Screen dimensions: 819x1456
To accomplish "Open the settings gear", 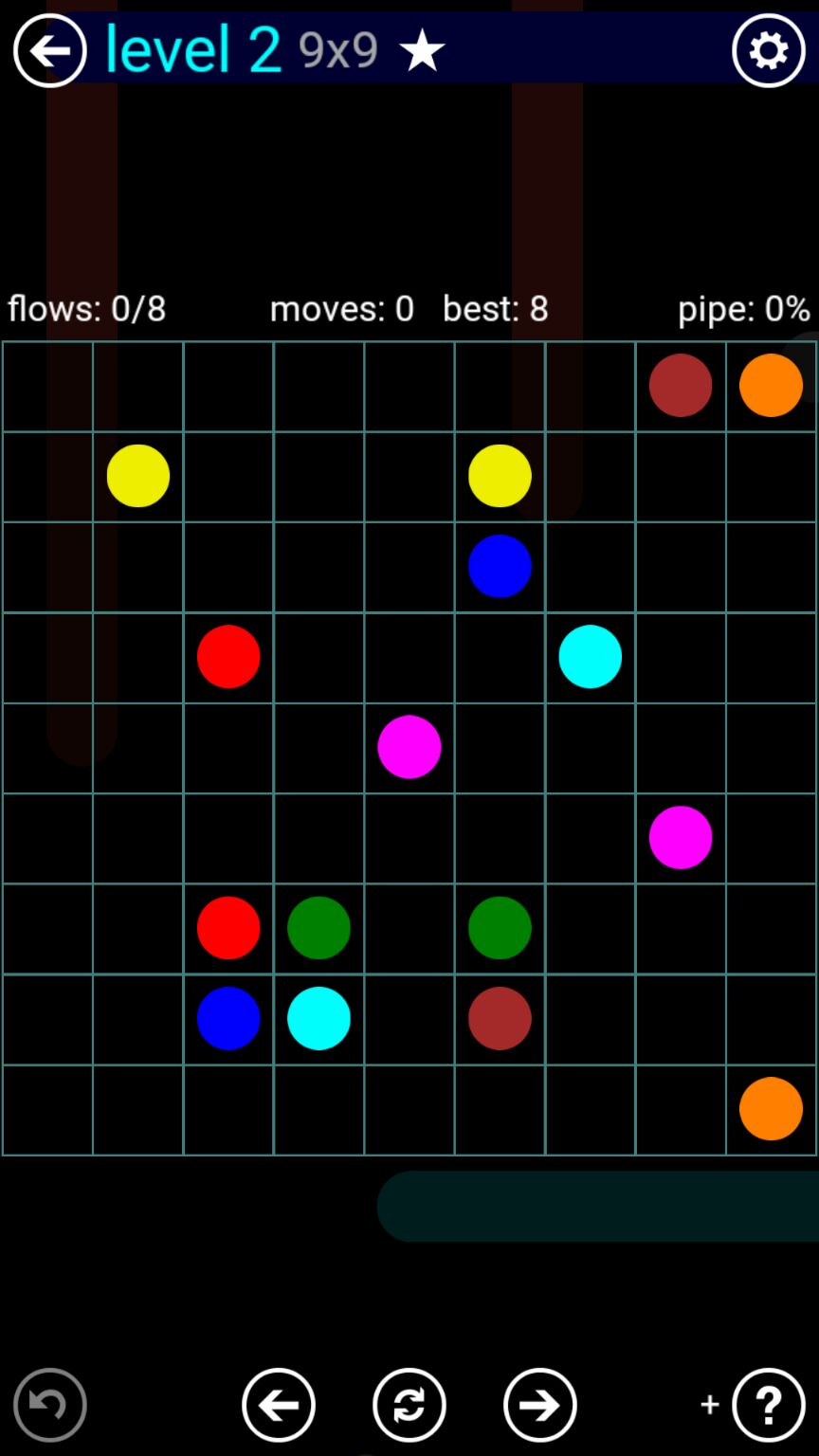I will click(768, 50).
